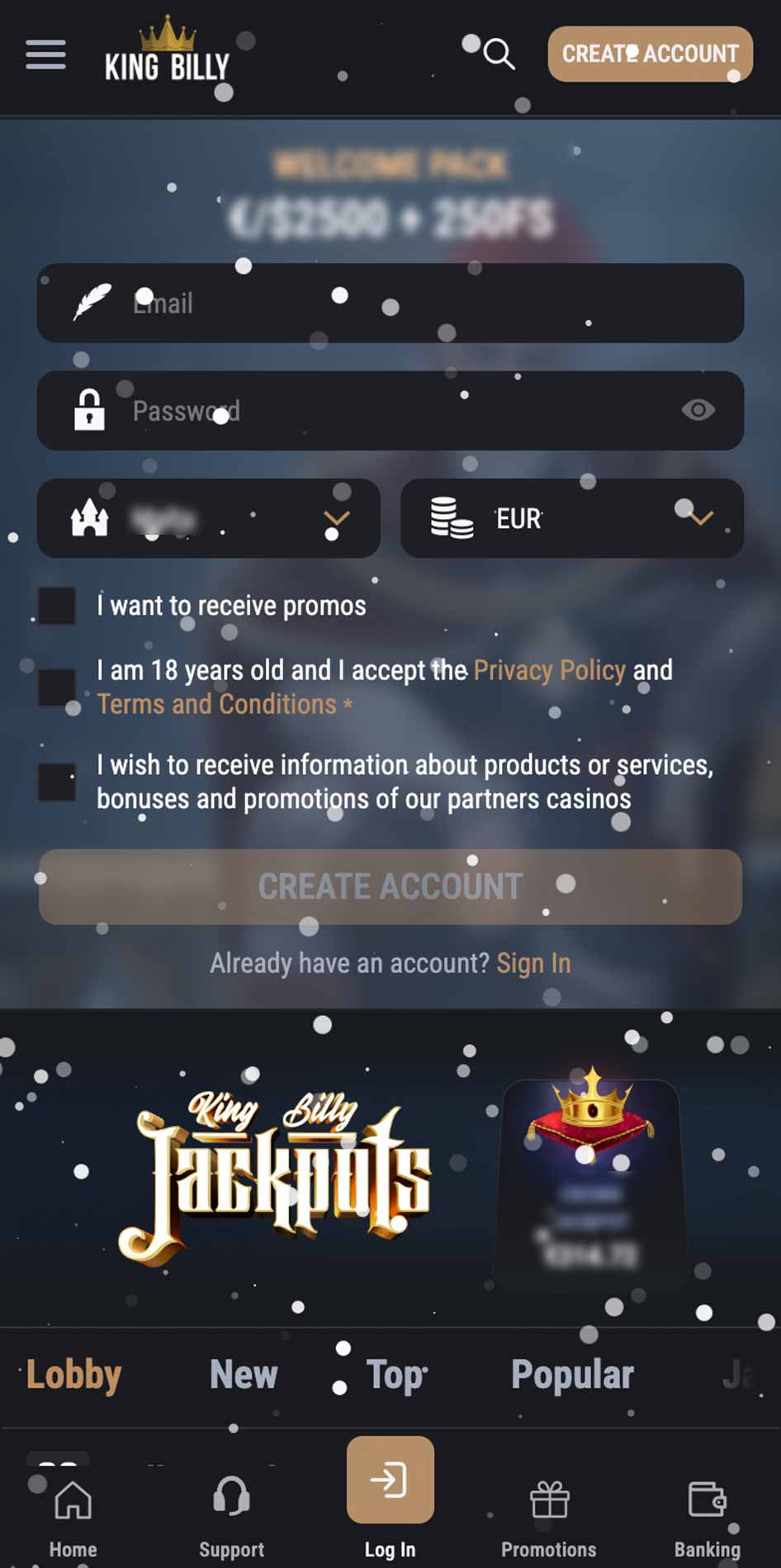Open the hamburger menu
This screenshot has height=1568, width=781.
point(45,54)
